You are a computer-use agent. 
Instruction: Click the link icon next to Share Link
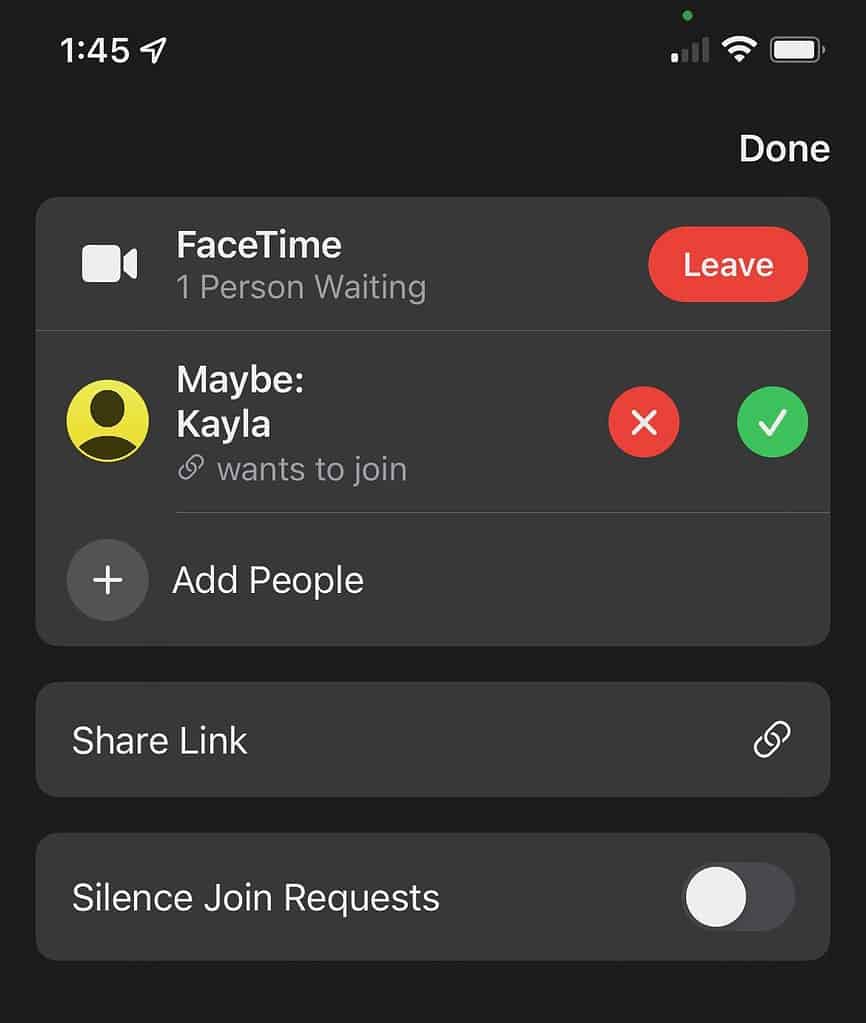click(x=771, y=740)
